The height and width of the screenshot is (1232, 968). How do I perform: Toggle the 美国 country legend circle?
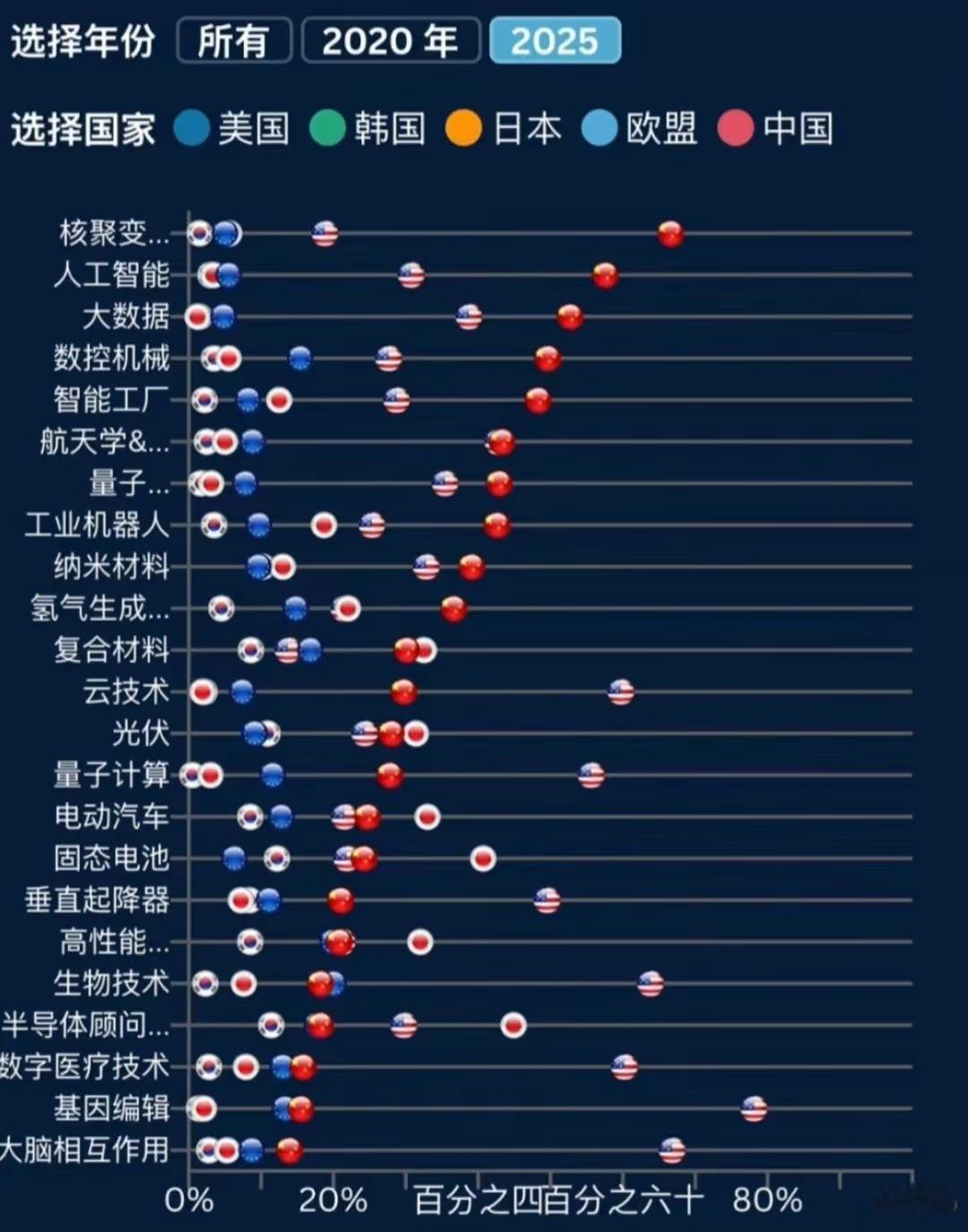[191, 129]
